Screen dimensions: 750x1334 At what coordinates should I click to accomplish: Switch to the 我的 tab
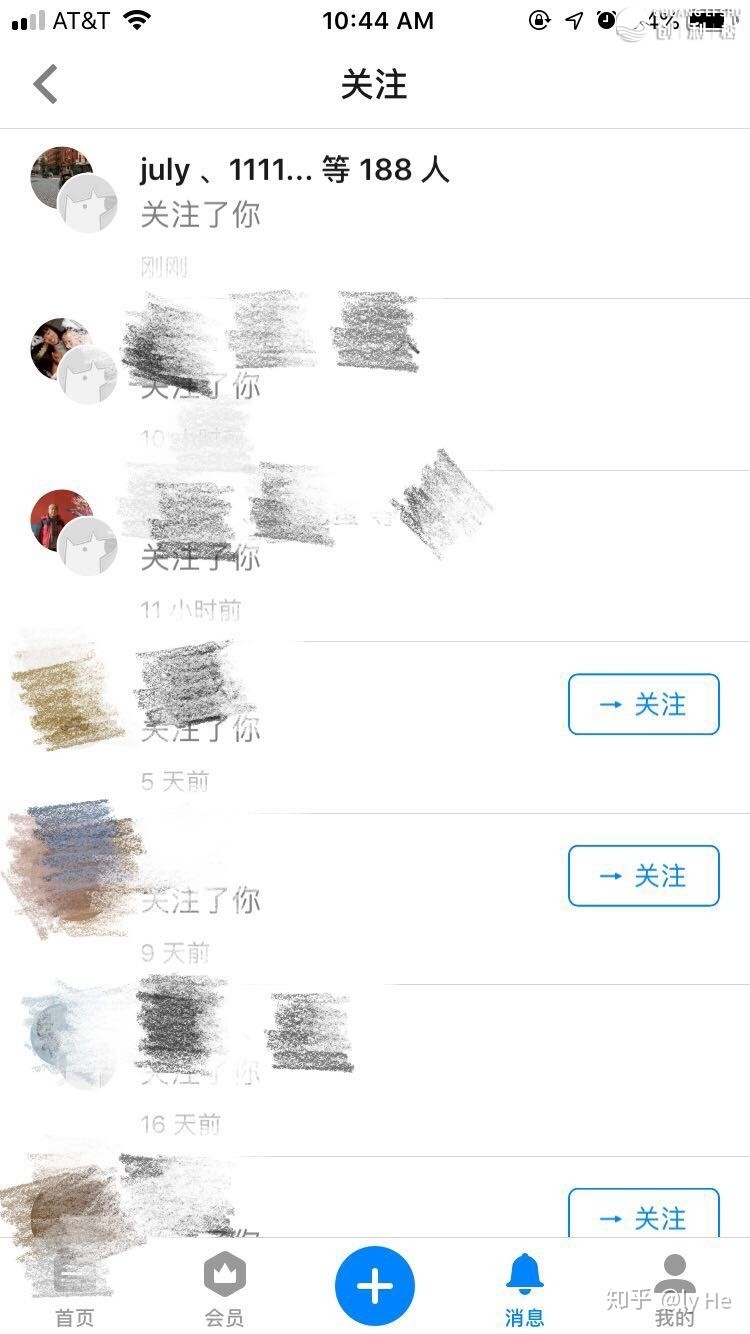point(674,1290)
